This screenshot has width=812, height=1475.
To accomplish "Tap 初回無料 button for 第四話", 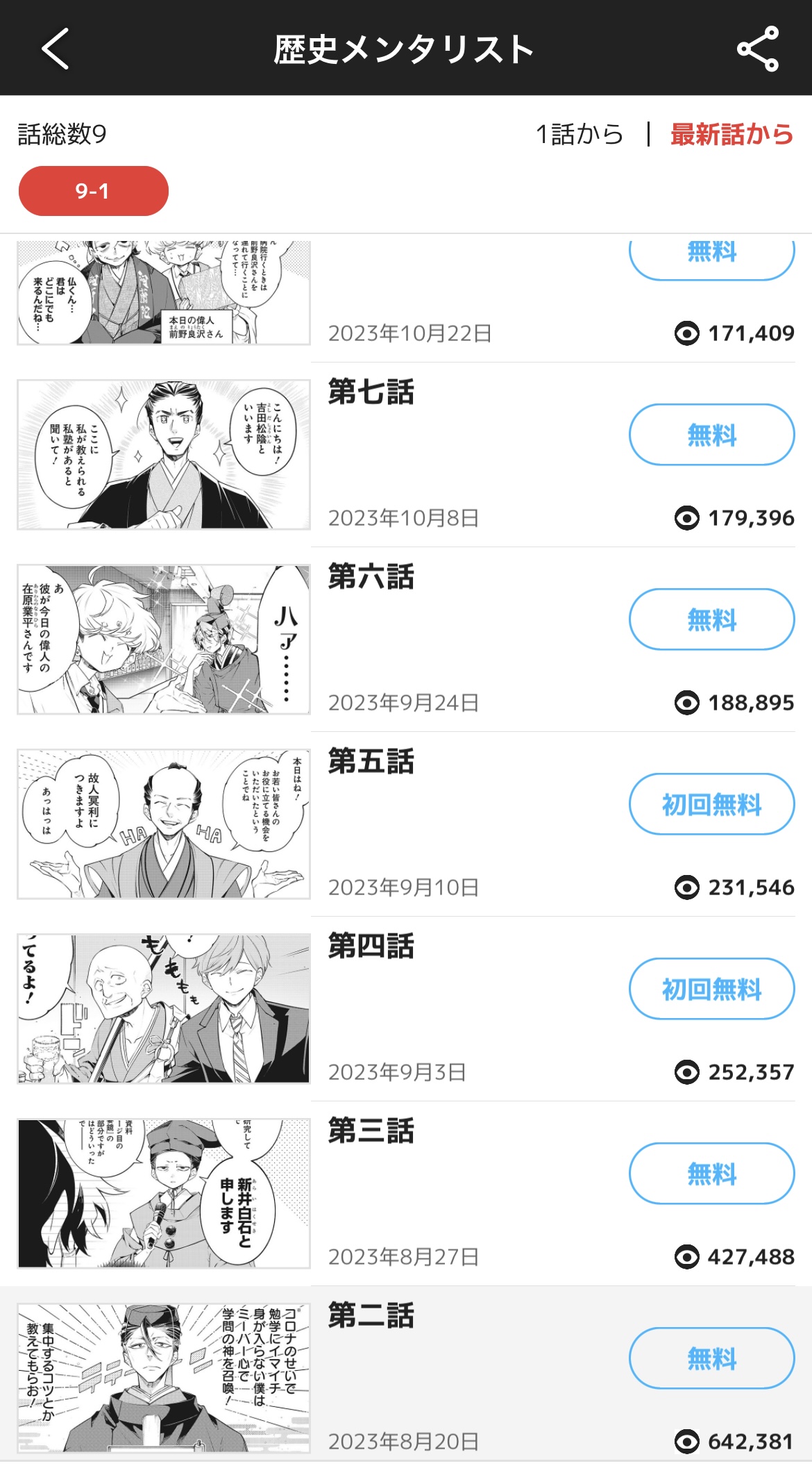I will coord(712,989).
